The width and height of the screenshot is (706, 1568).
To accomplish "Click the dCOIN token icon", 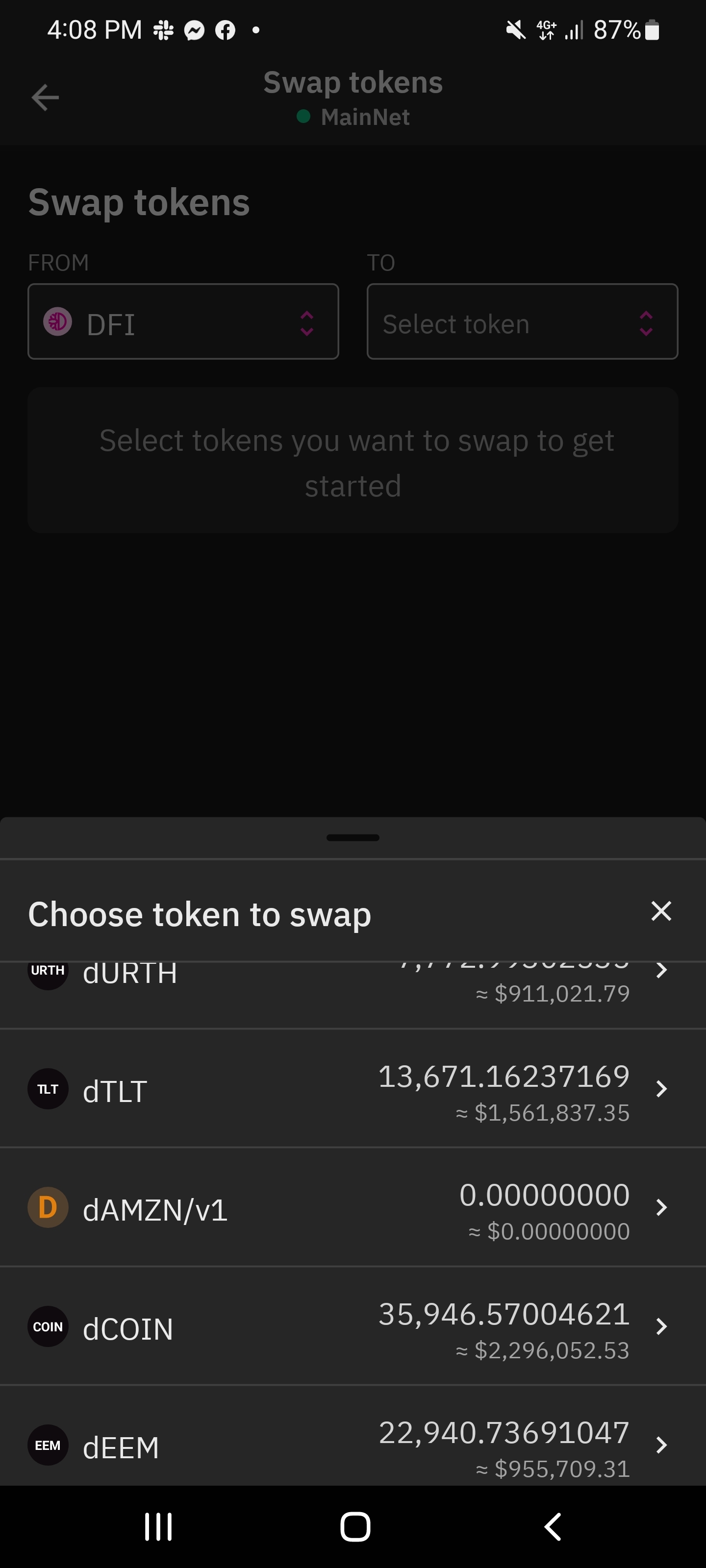I will pyautogui.click(x=48, y=1327).
